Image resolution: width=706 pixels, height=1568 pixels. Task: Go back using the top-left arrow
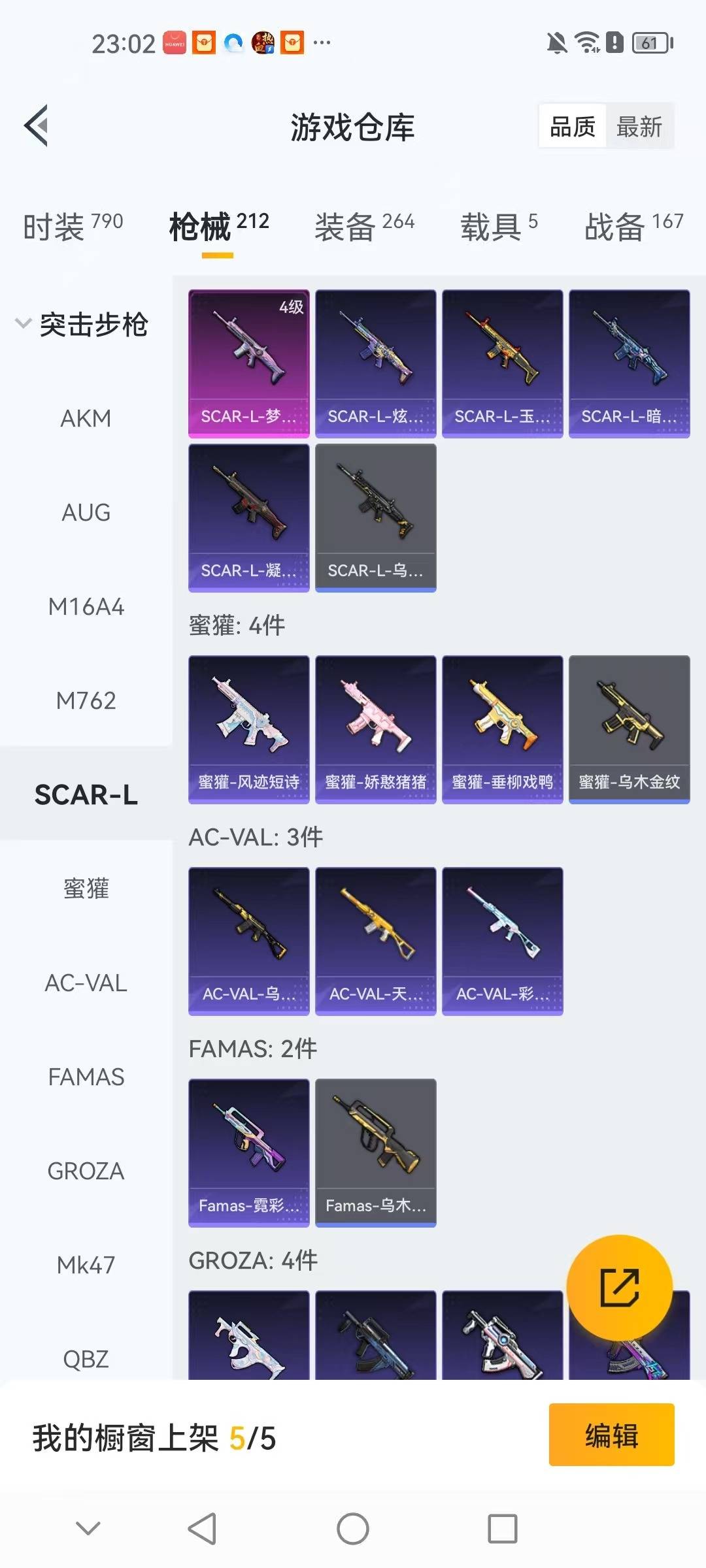pyautogui.click(x=37, y=125)
